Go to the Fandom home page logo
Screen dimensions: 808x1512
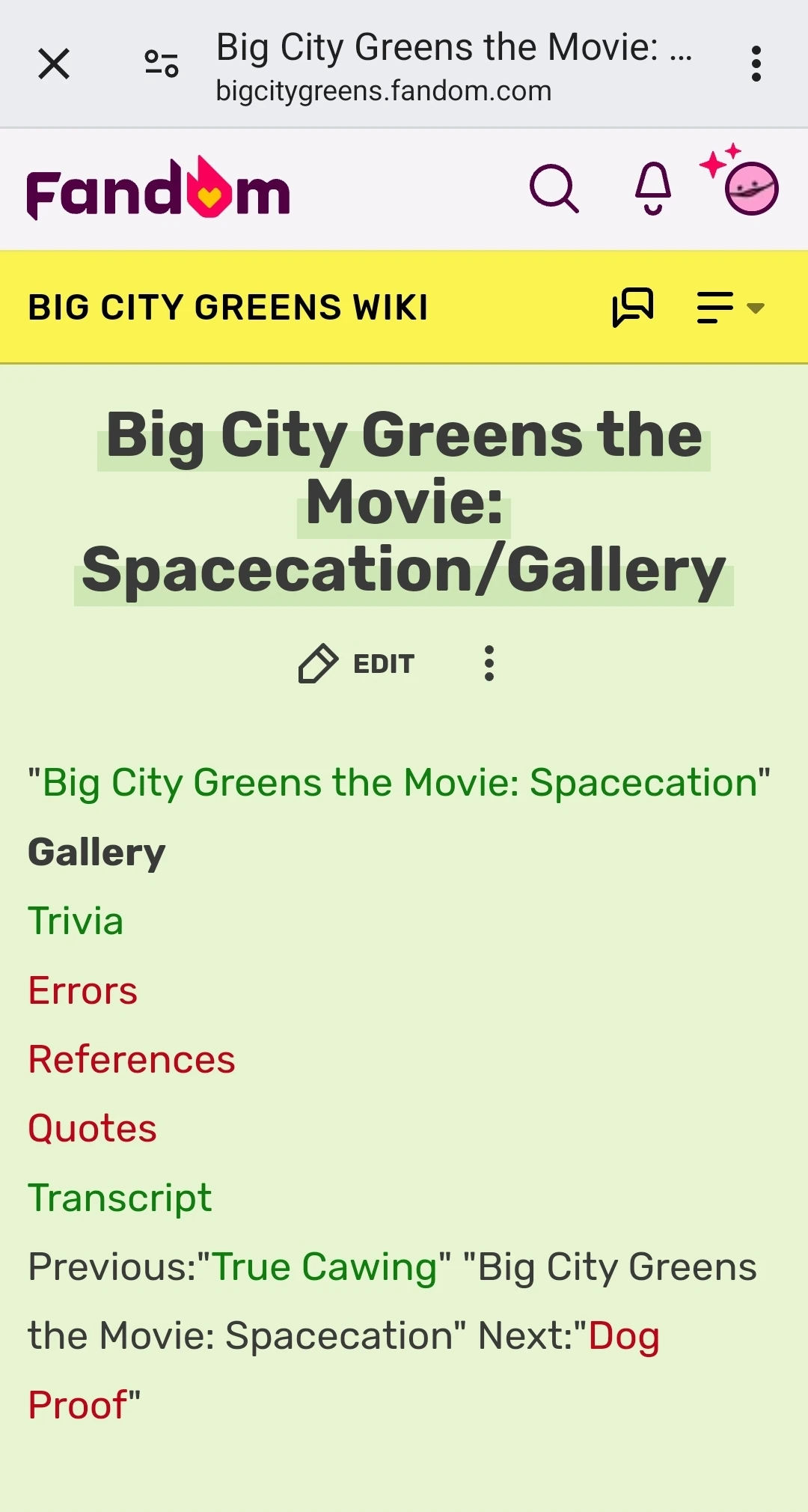pos(159,189)
